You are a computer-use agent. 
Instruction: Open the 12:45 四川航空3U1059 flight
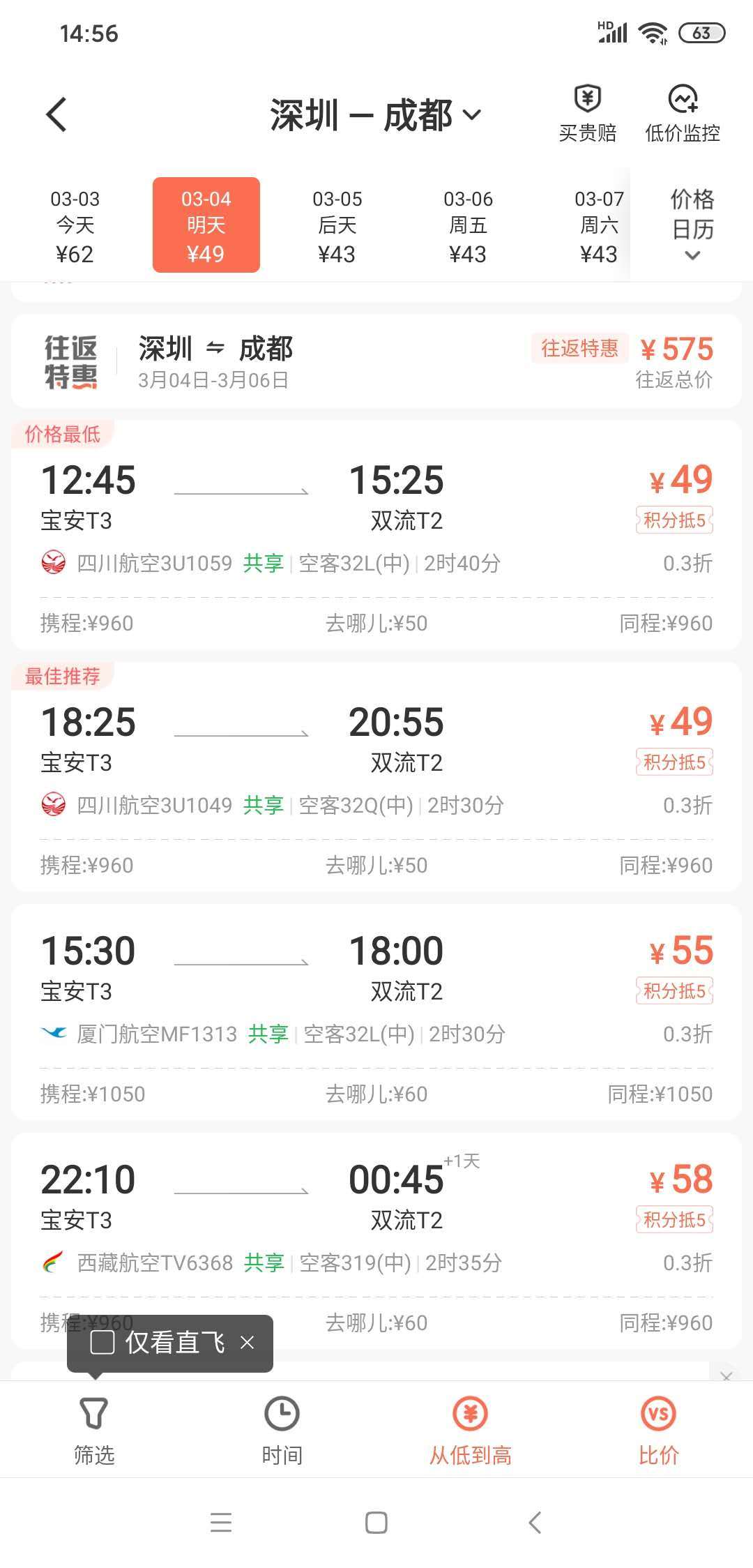click(x=376, y=516)
